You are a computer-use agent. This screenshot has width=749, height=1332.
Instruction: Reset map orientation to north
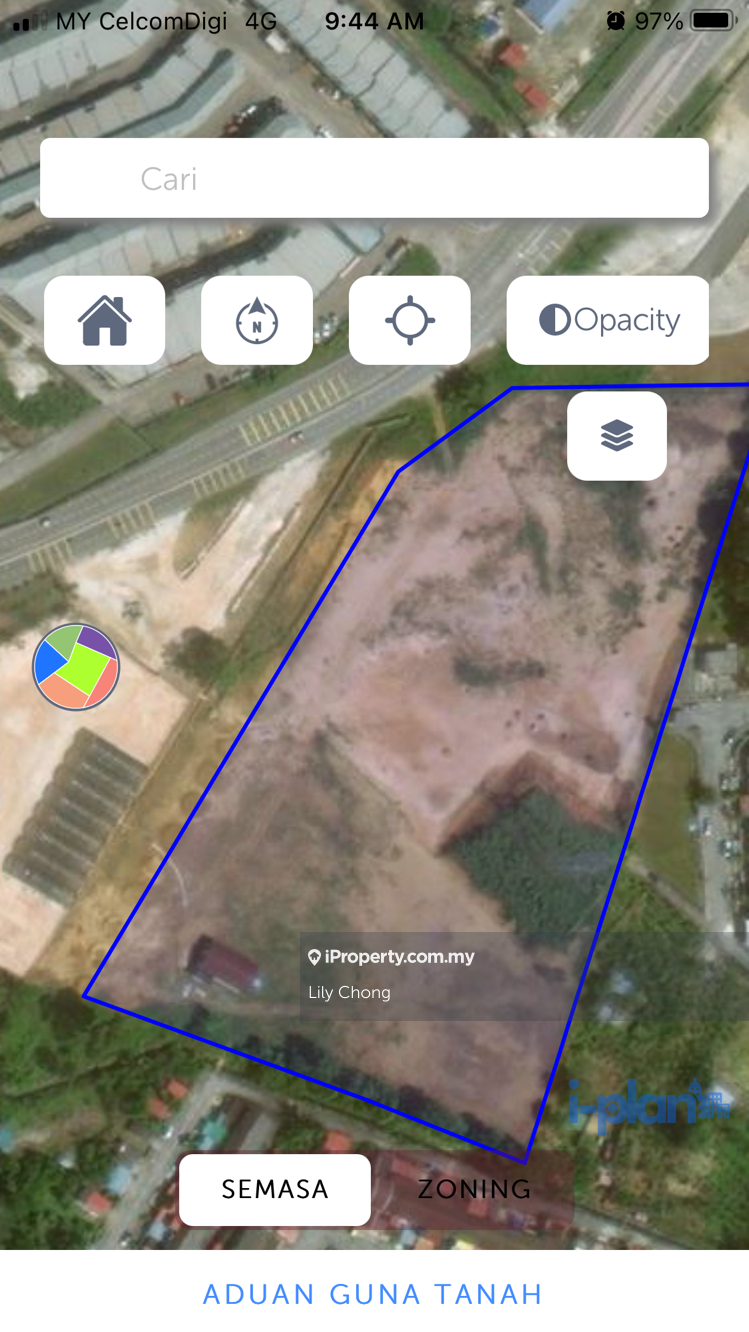(257, 321)
